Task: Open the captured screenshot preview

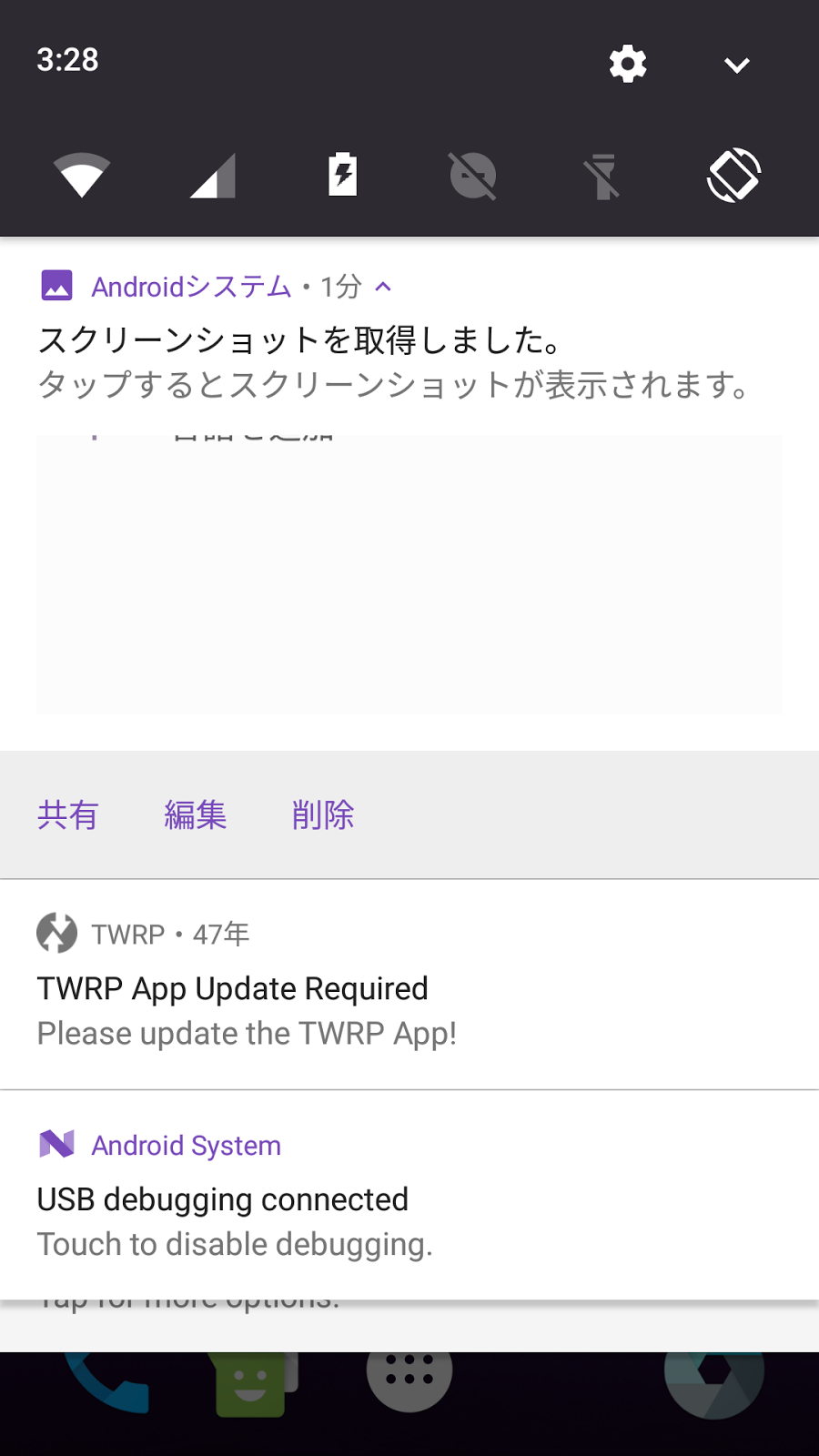Action: (409, 574)
